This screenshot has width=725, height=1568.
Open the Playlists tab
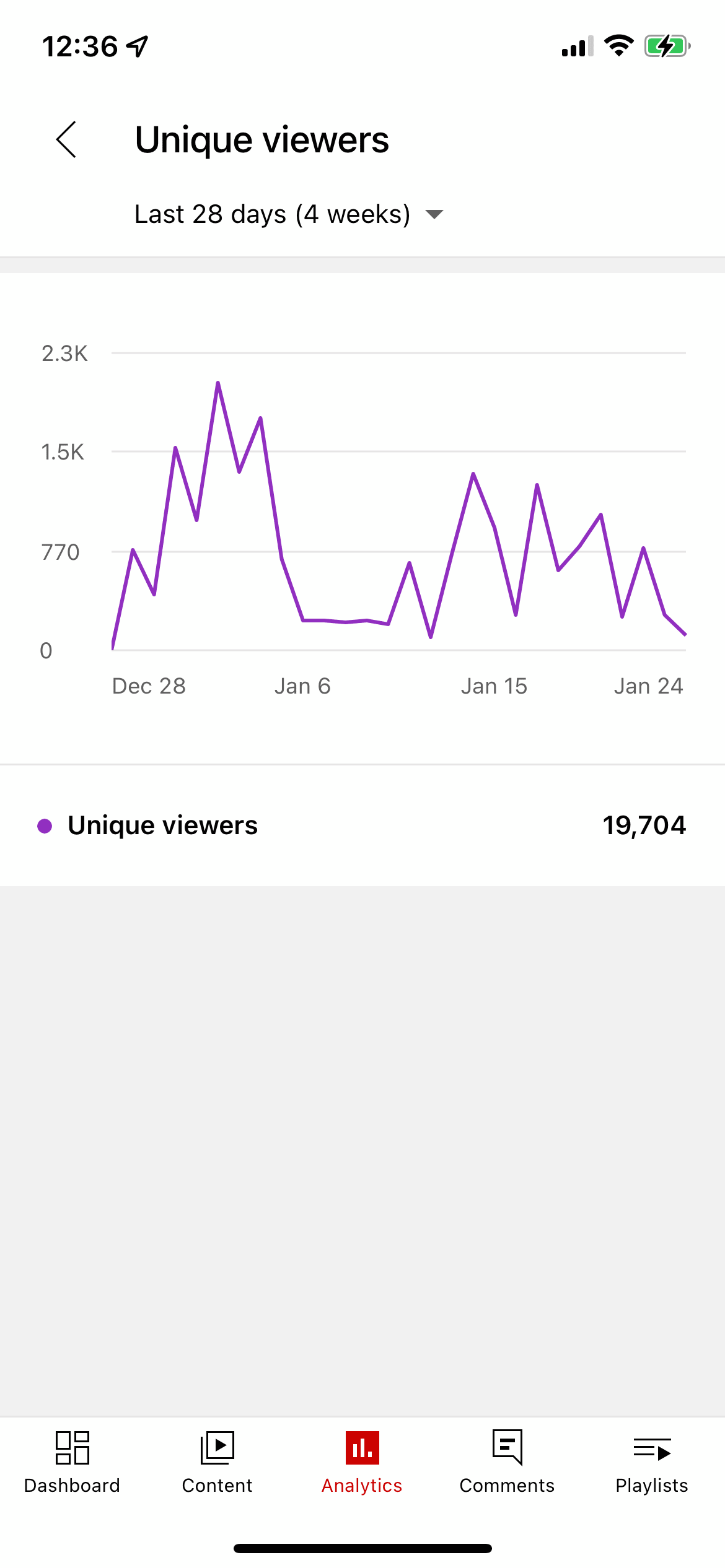(x=652, y=1461)
